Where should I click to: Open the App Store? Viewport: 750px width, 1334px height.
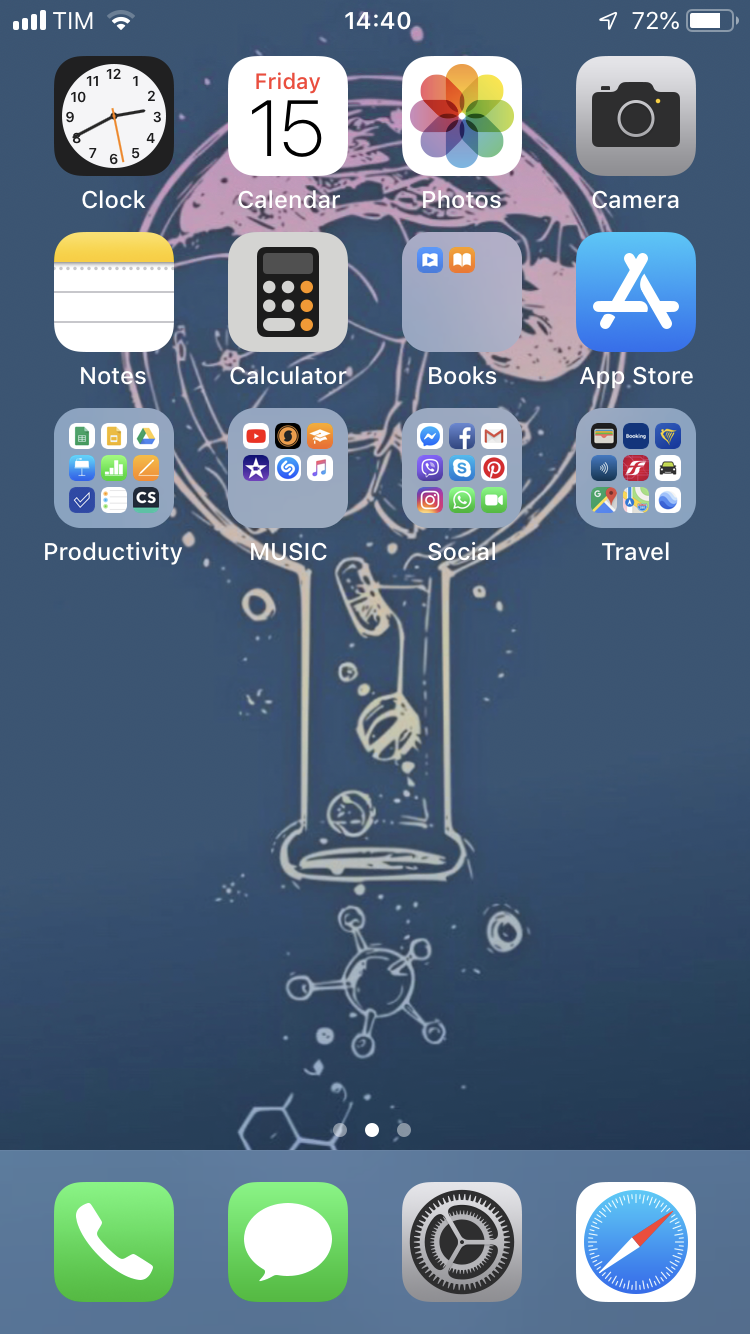(636, 292)
